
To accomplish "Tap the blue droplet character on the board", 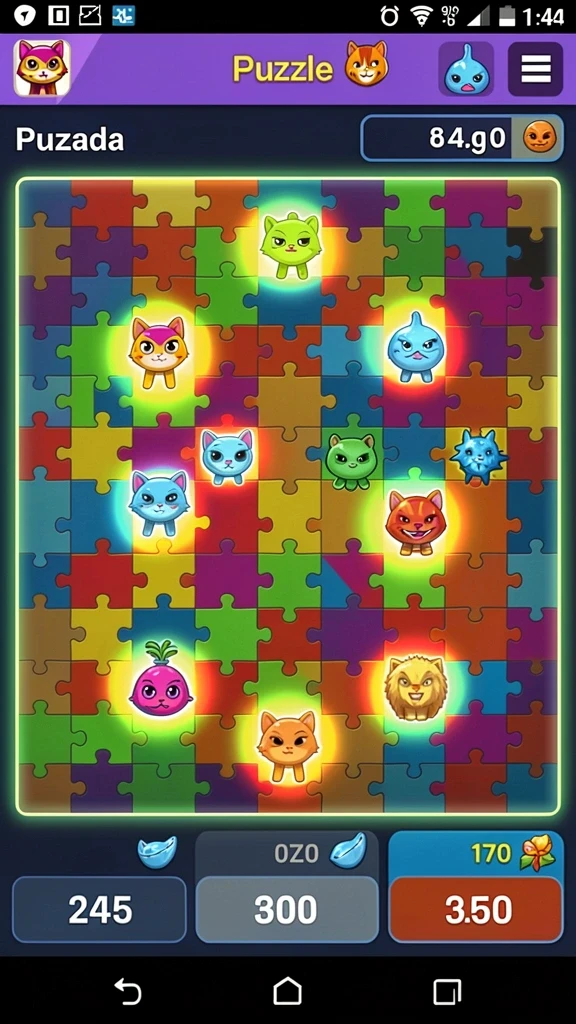I will pos(412,347).
